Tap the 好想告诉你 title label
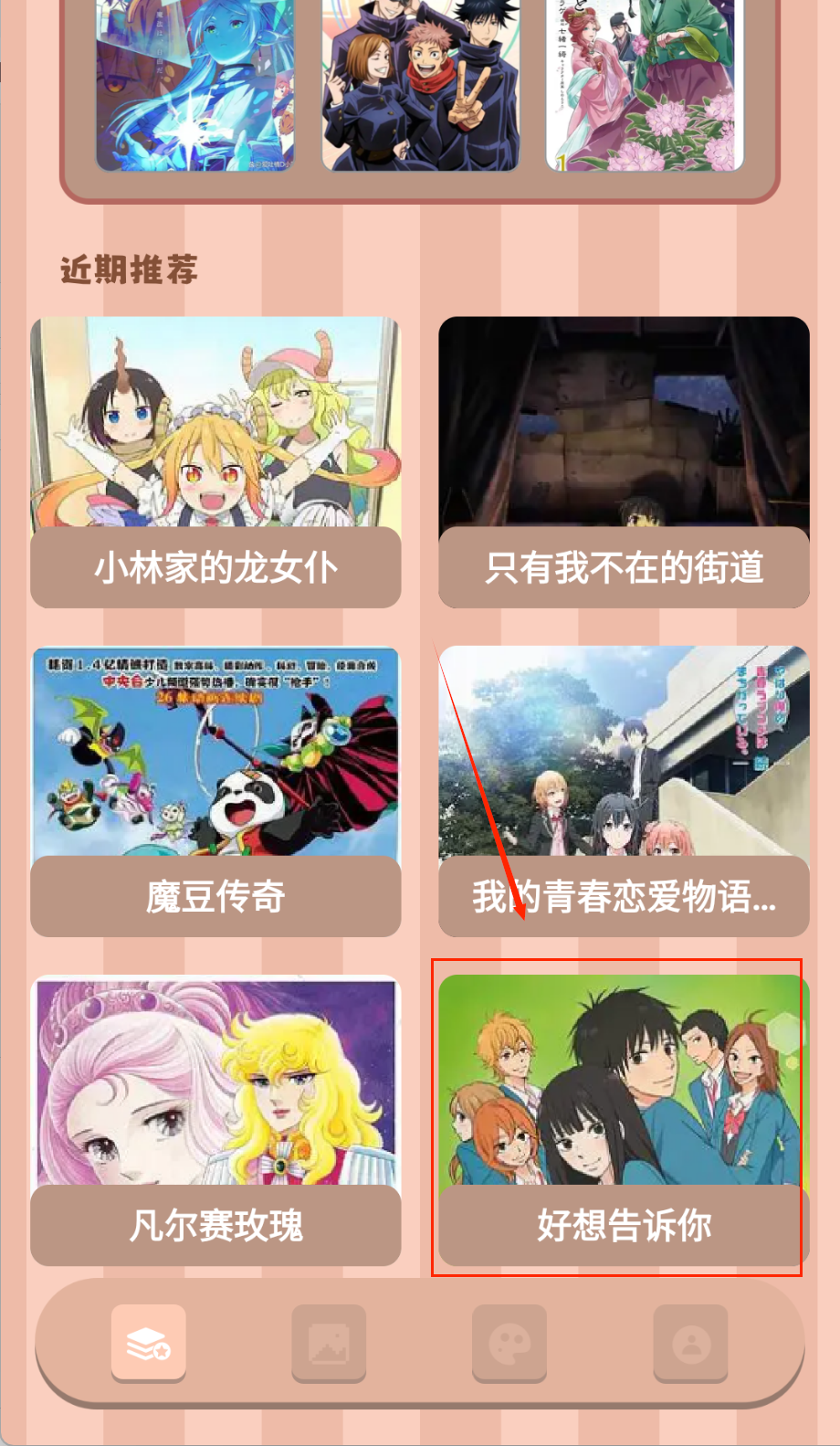Image resolution: width=840 pixels, height=1446 pixels. [621, 1228]
